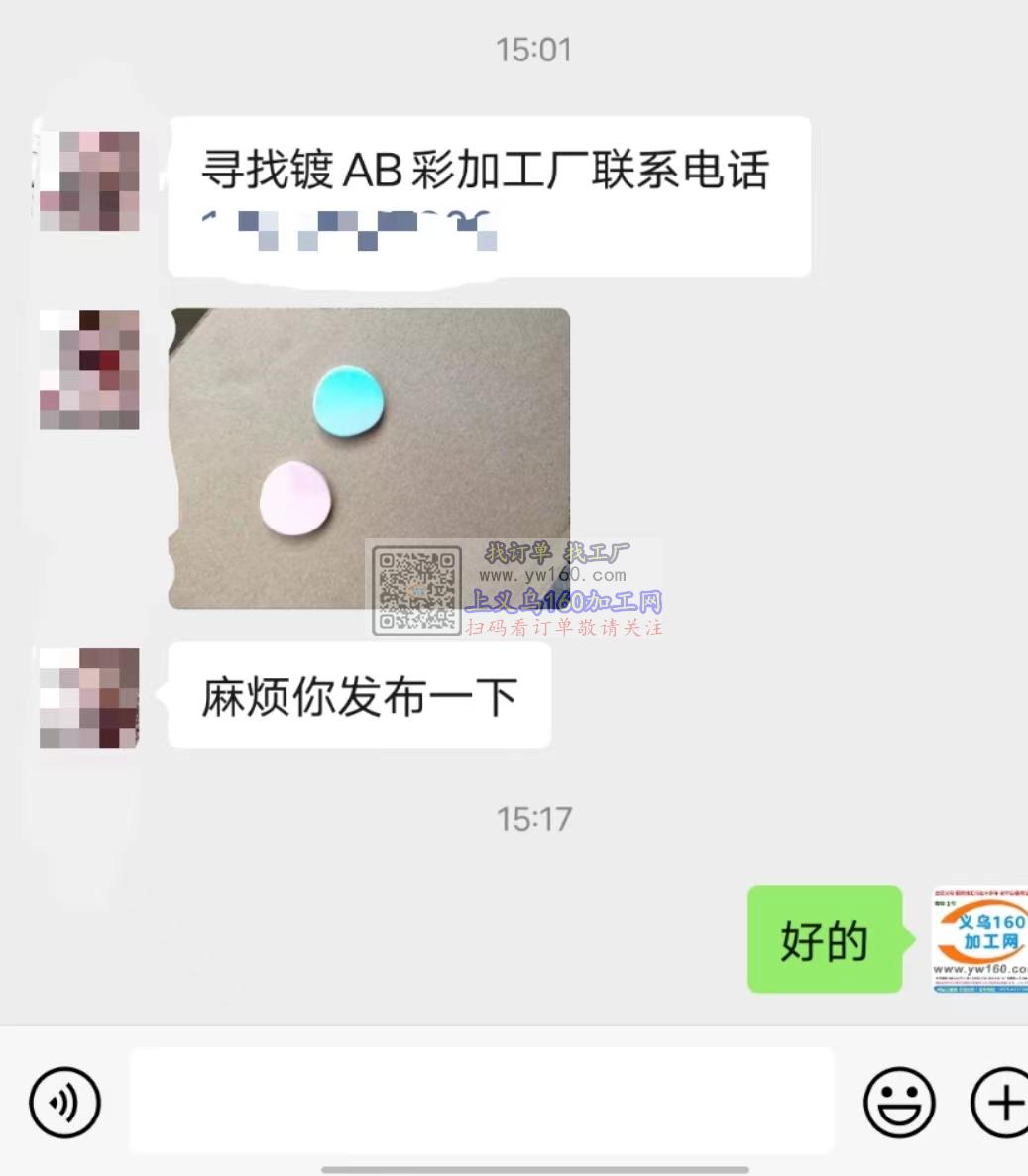Viewport: 1028px width, 1176px height.
Task: Open the emoji picker
Action: (899, 1102)
